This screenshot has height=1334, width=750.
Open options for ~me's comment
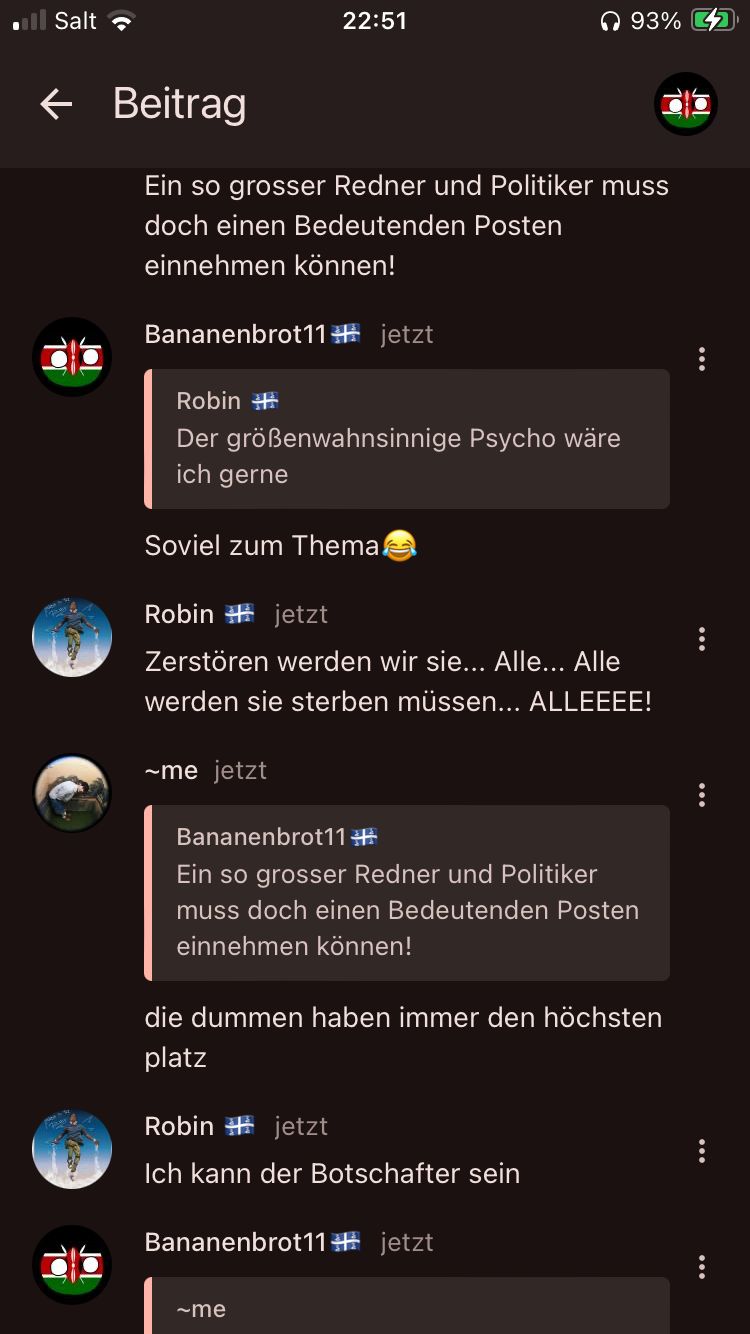[702, 795]
